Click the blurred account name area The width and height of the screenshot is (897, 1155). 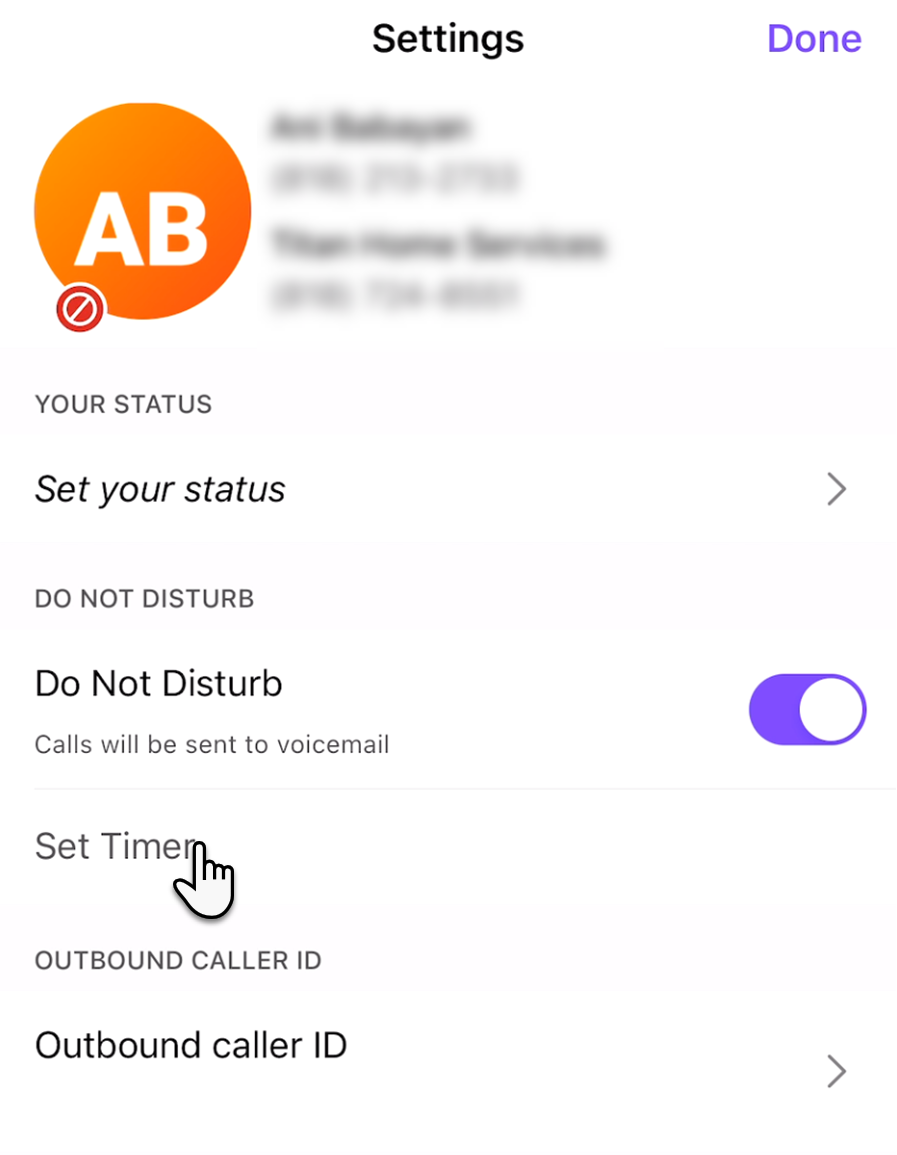(371, 128)
